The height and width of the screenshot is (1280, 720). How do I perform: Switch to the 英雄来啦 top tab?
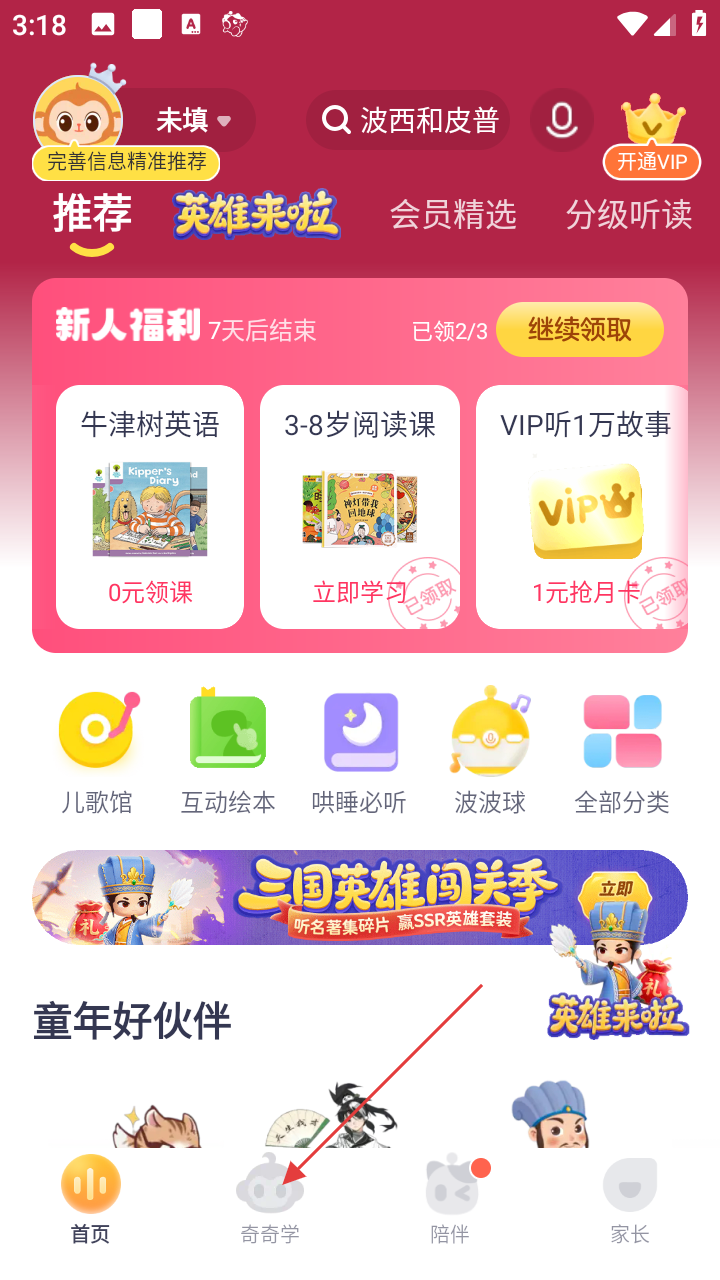coord(256,214)
